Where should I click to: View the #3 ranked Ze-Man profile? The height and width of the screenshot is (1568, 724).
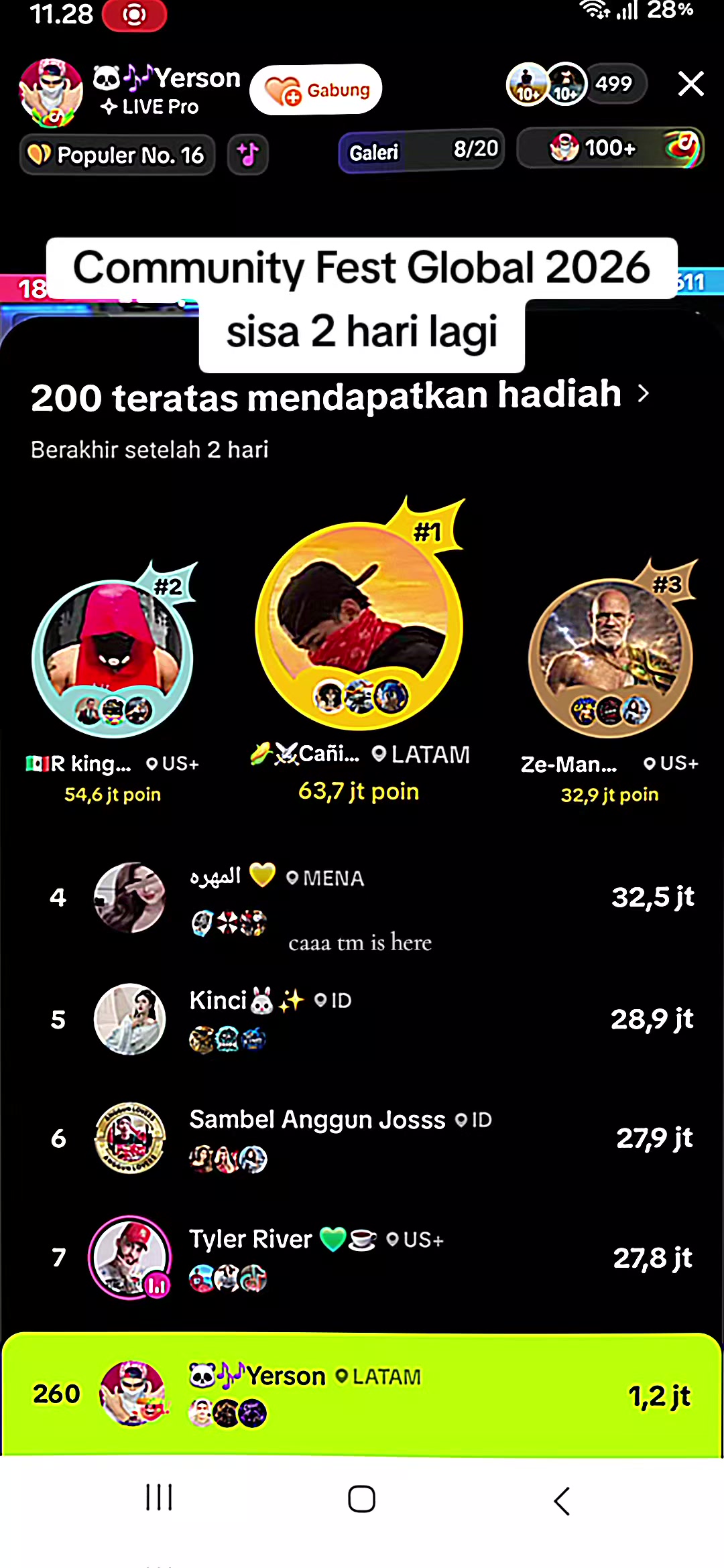(610, 658)
